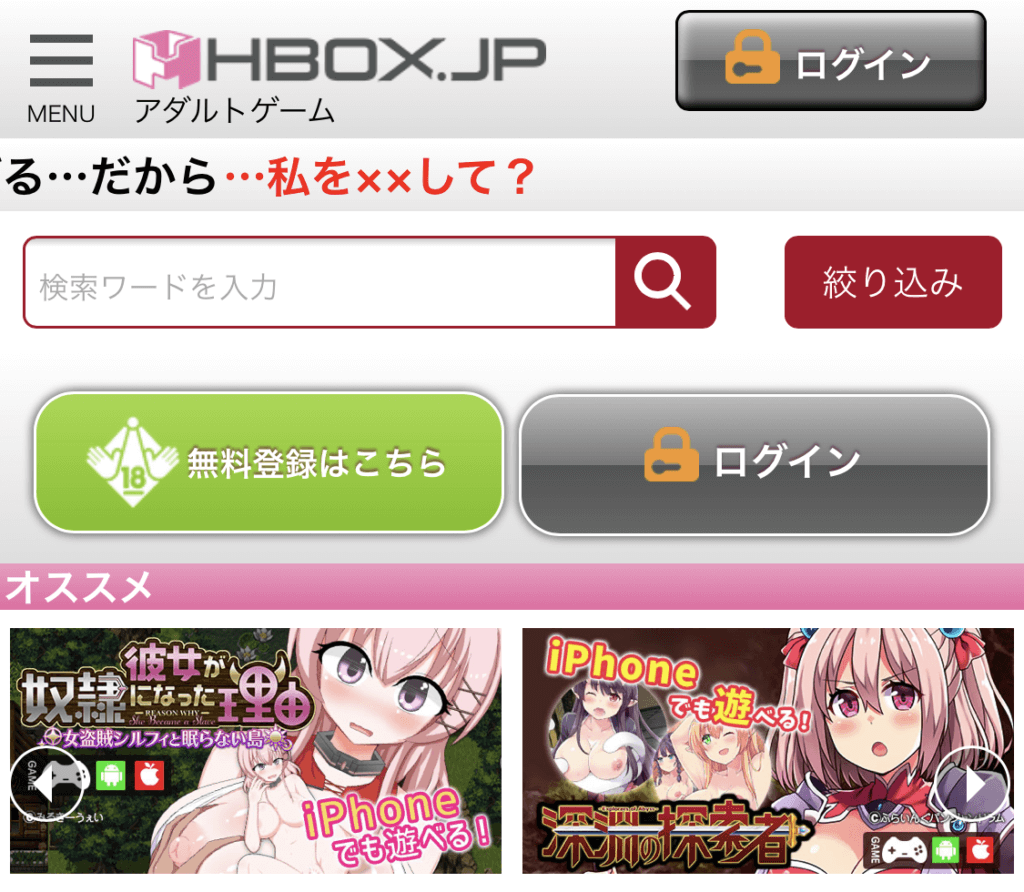Tap the HBOX.JP logo to go home
Image resolution: width=1024 pixels, height=892 pixels.
click(x=340, y=62)
